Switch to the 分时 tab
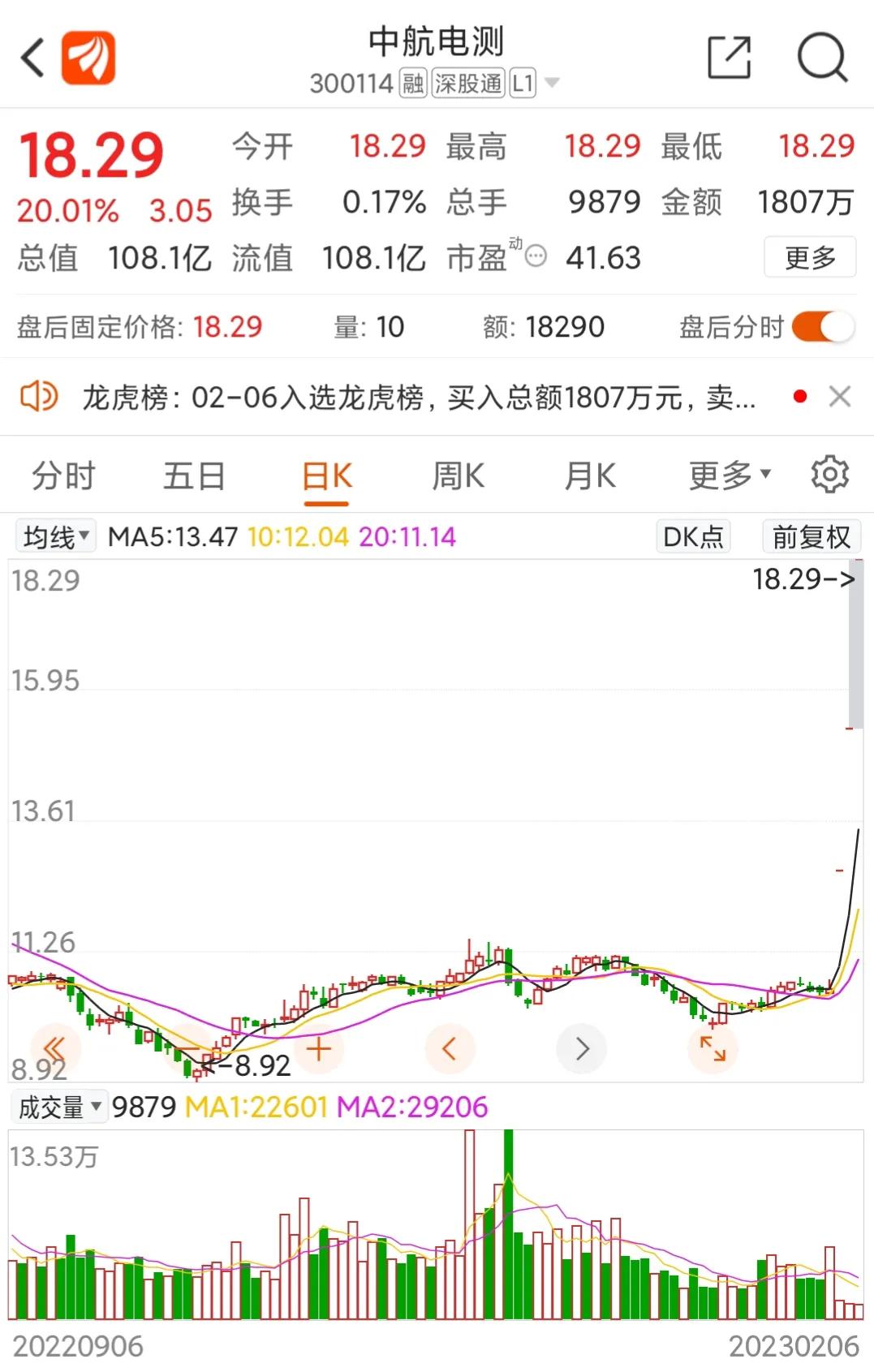The height and width of the screenshot is (1372, 874). (65, 475)
